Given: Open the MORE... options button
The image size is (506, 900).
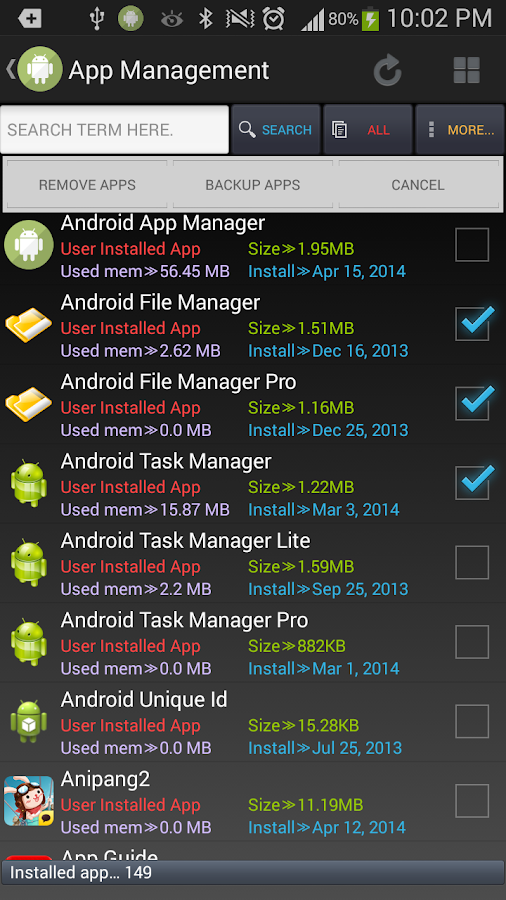Looking at the screenshot, I should pyautogui.click(x=460, y=130).
